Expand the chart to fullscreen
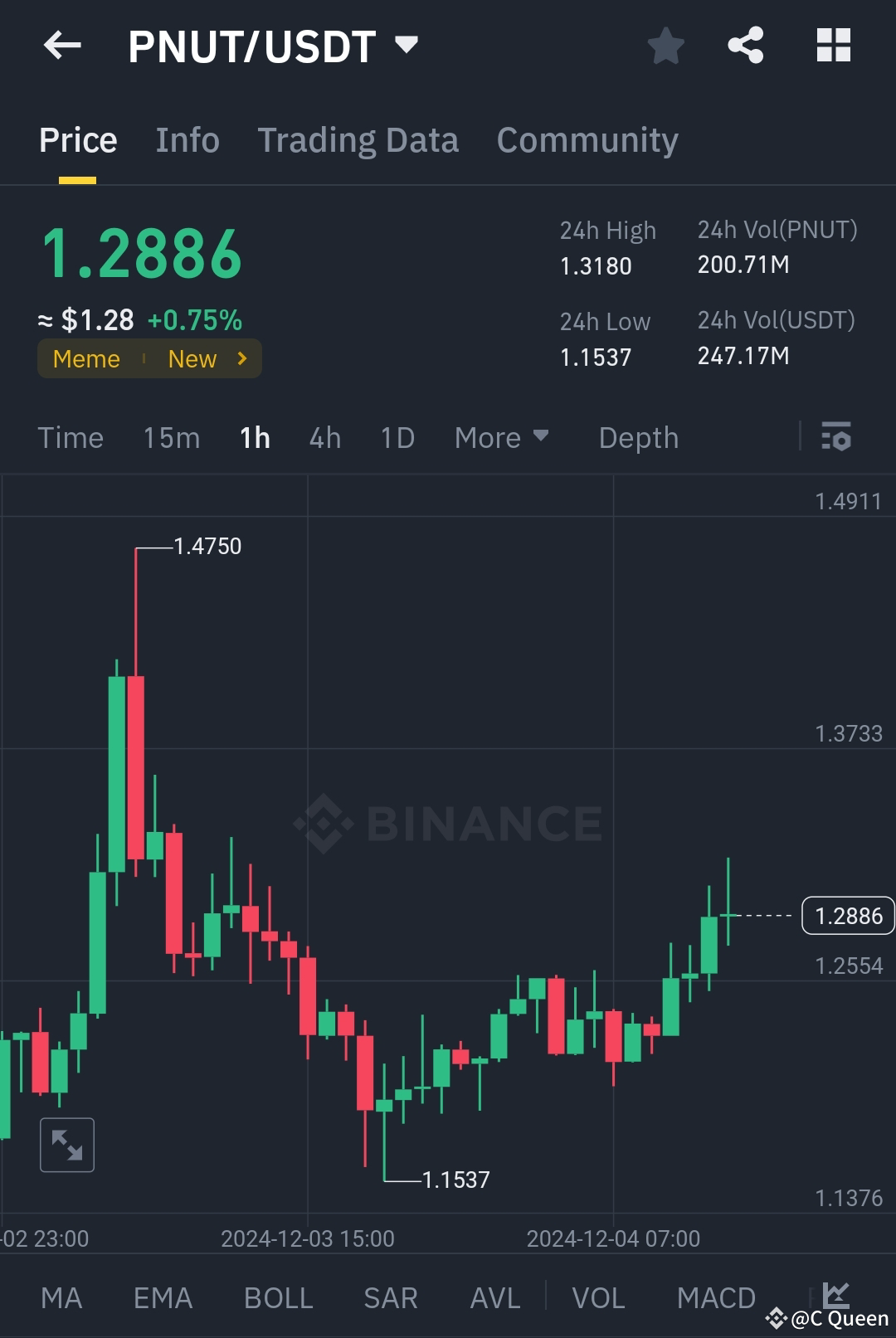 67,1145
